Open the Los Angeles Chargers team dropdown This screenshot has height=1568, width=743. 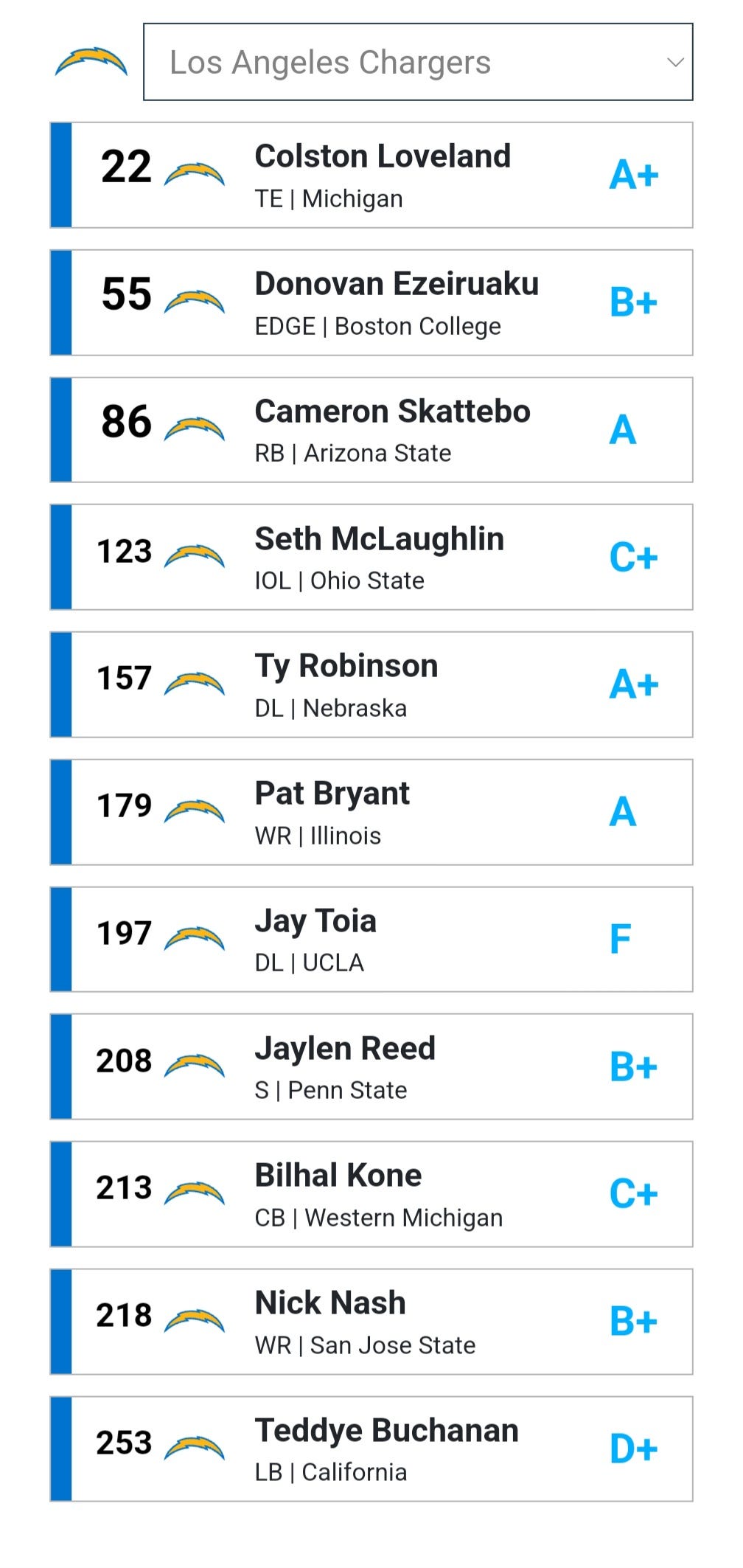click(x=417, y=62)
